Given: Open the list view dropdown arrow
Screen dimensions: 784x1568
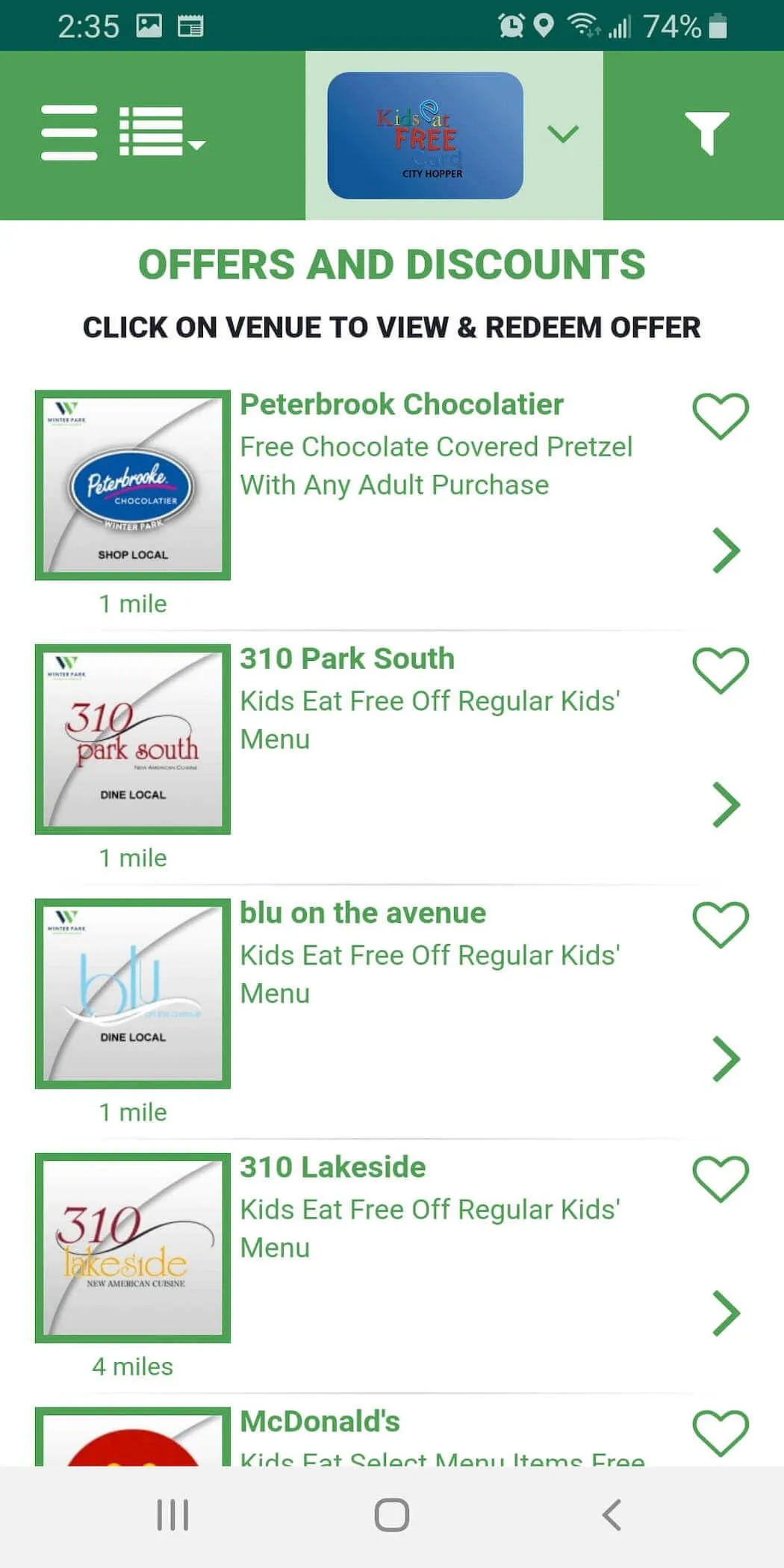Looking at the screenshot, I should 197,146.
